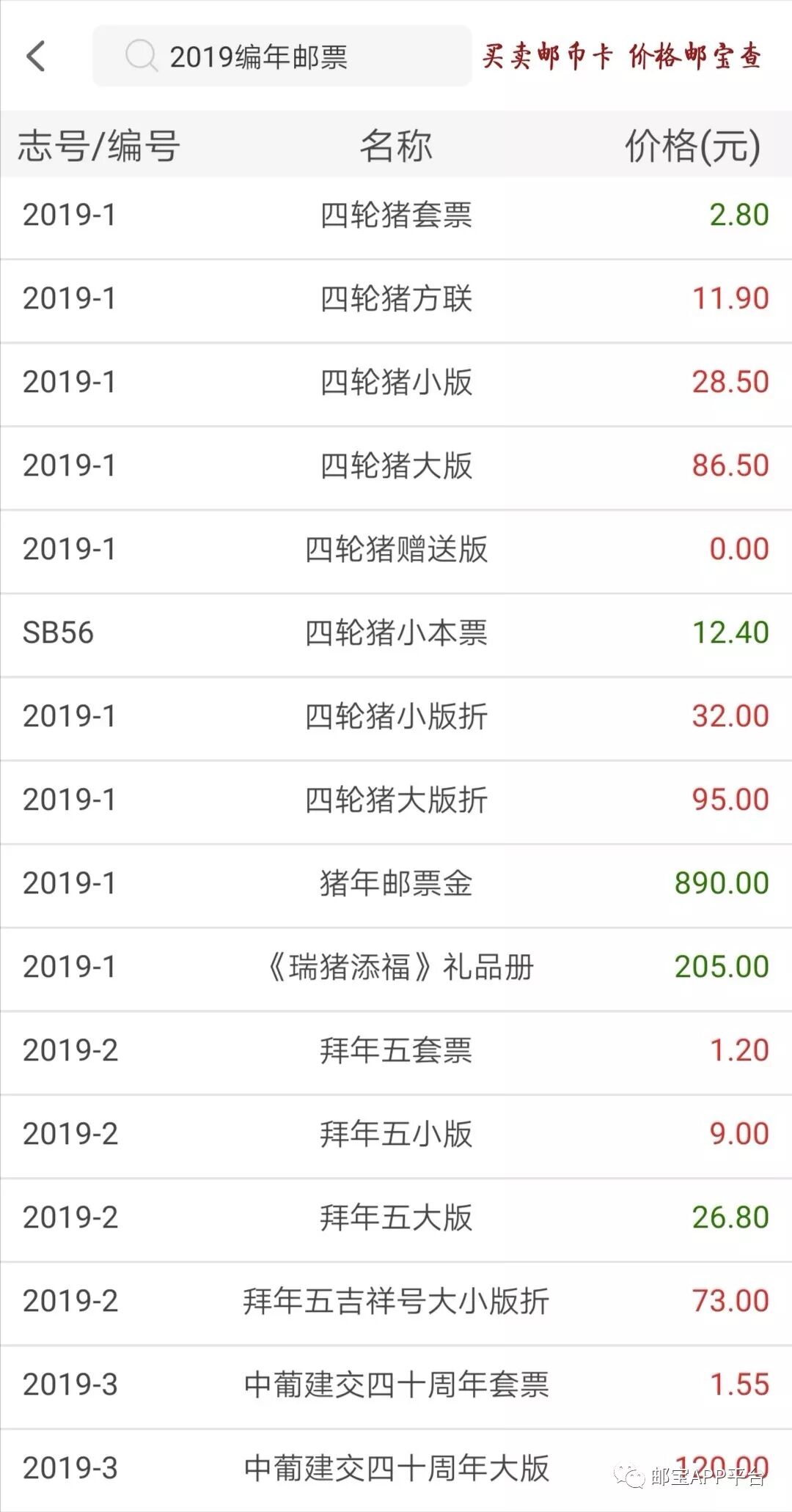Screen dimensions: 792x1512
Task: Open the 四轮猪套票 row
Action: (x=396, y=215)
